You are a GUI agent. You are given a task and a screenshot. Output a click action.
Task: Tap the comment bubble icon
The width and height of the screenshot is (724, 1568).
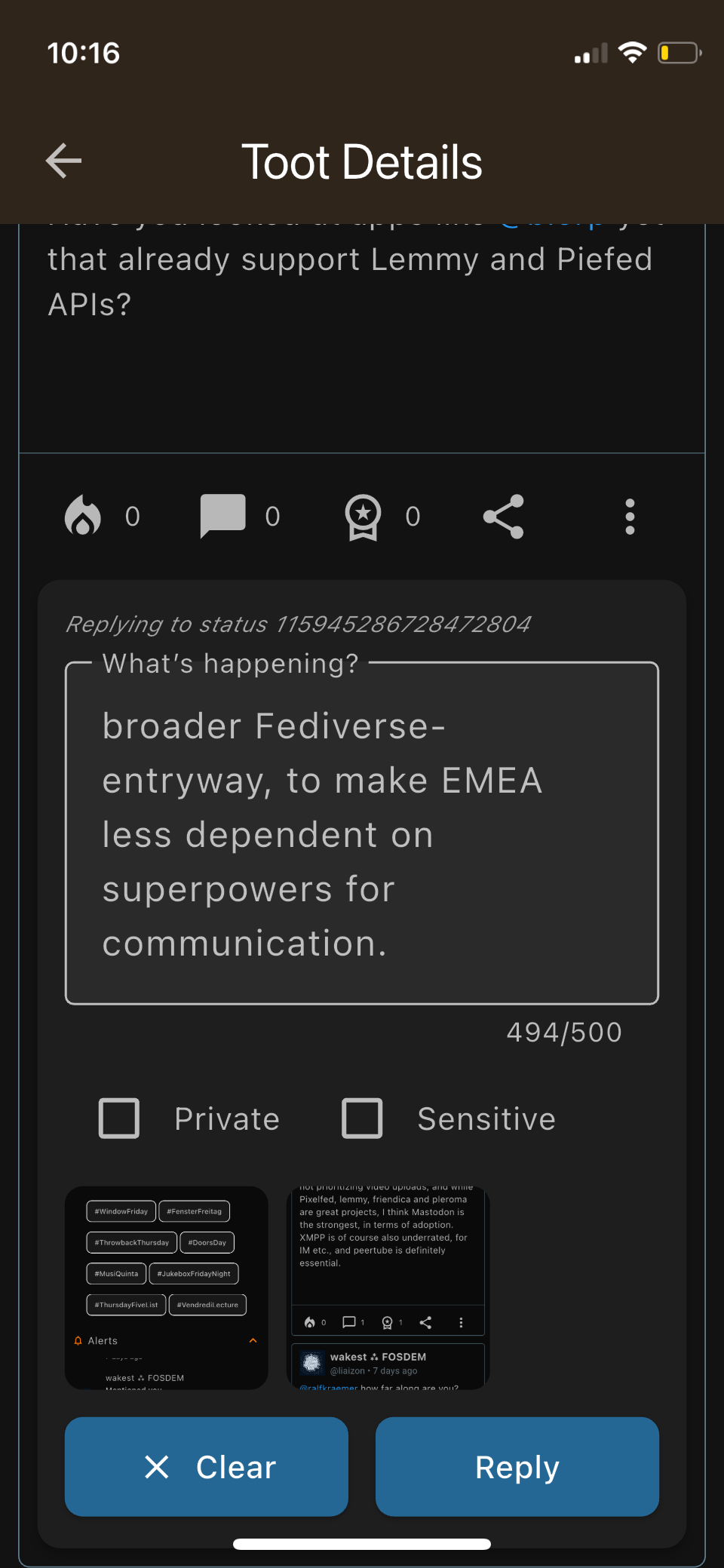[x=222, y=517]
